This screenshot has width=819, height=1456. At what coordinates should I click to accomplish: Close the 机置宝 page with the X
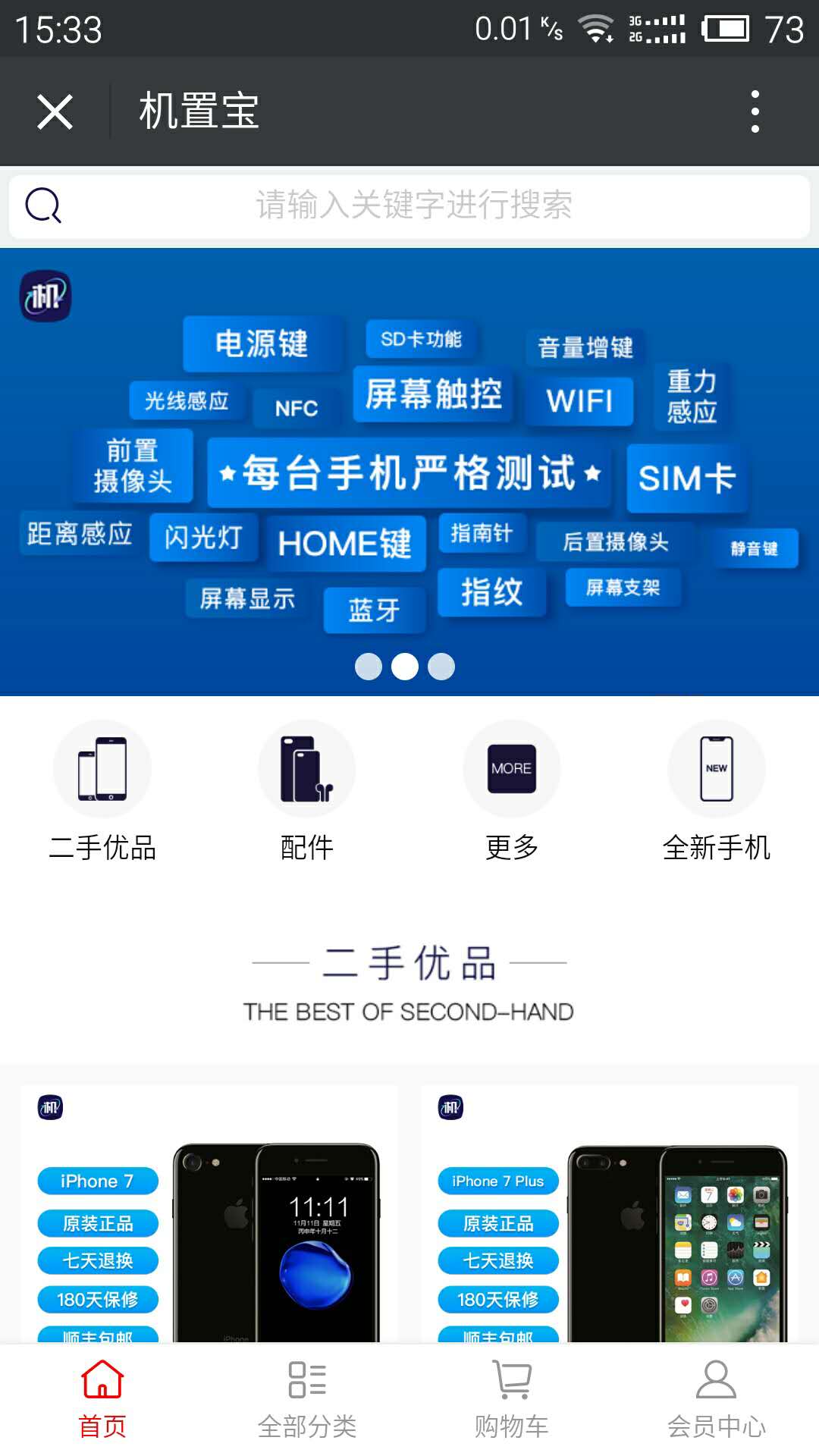55,110
